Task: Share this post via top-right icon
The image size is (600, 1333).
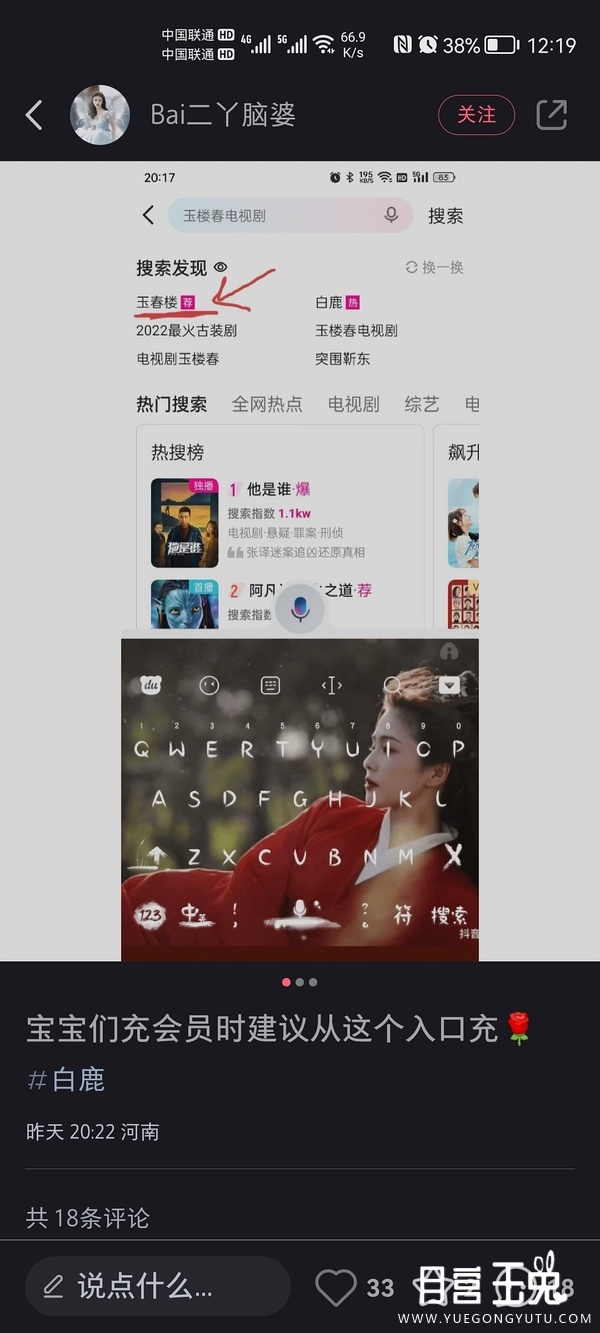Action: (x=552, y=115)
